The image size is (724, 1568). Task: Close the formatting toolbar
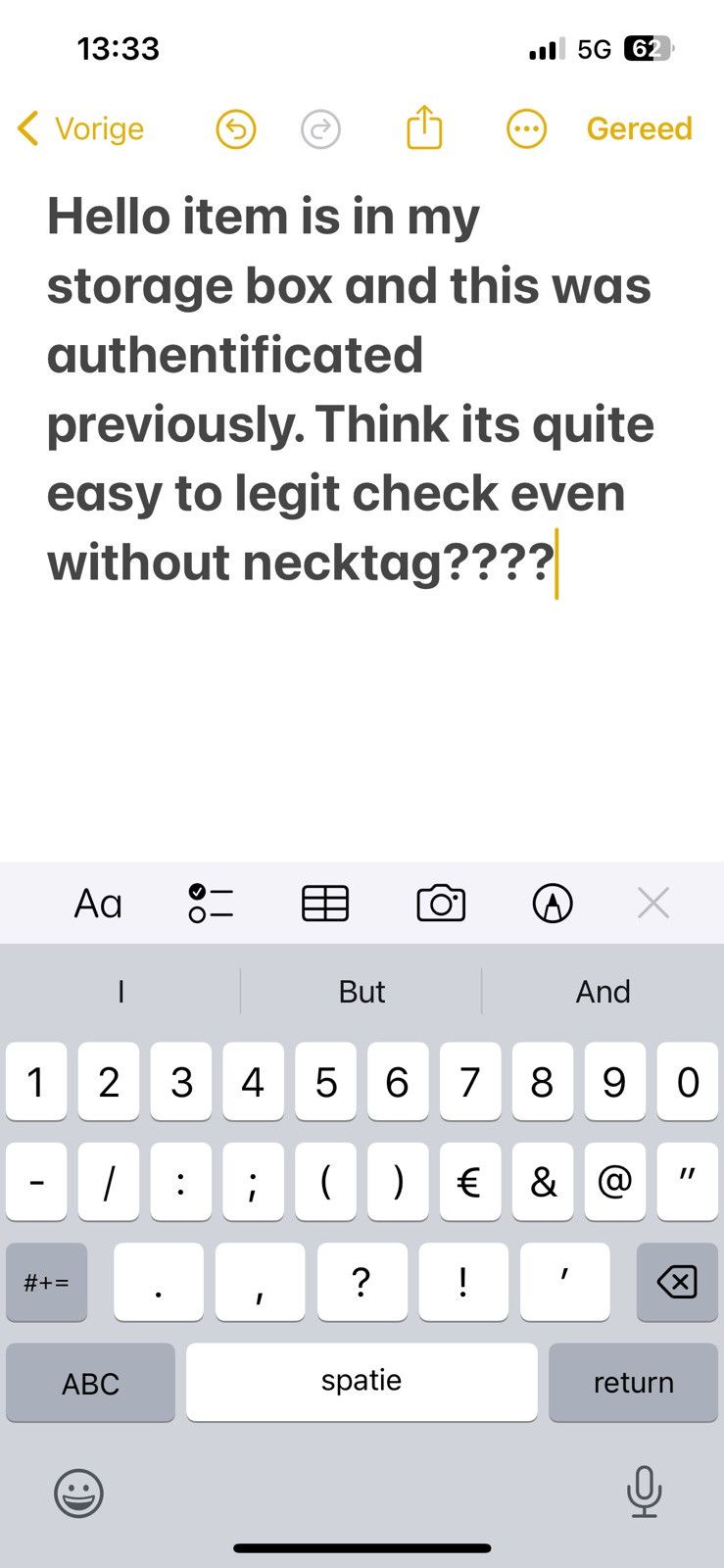point(653,903)
